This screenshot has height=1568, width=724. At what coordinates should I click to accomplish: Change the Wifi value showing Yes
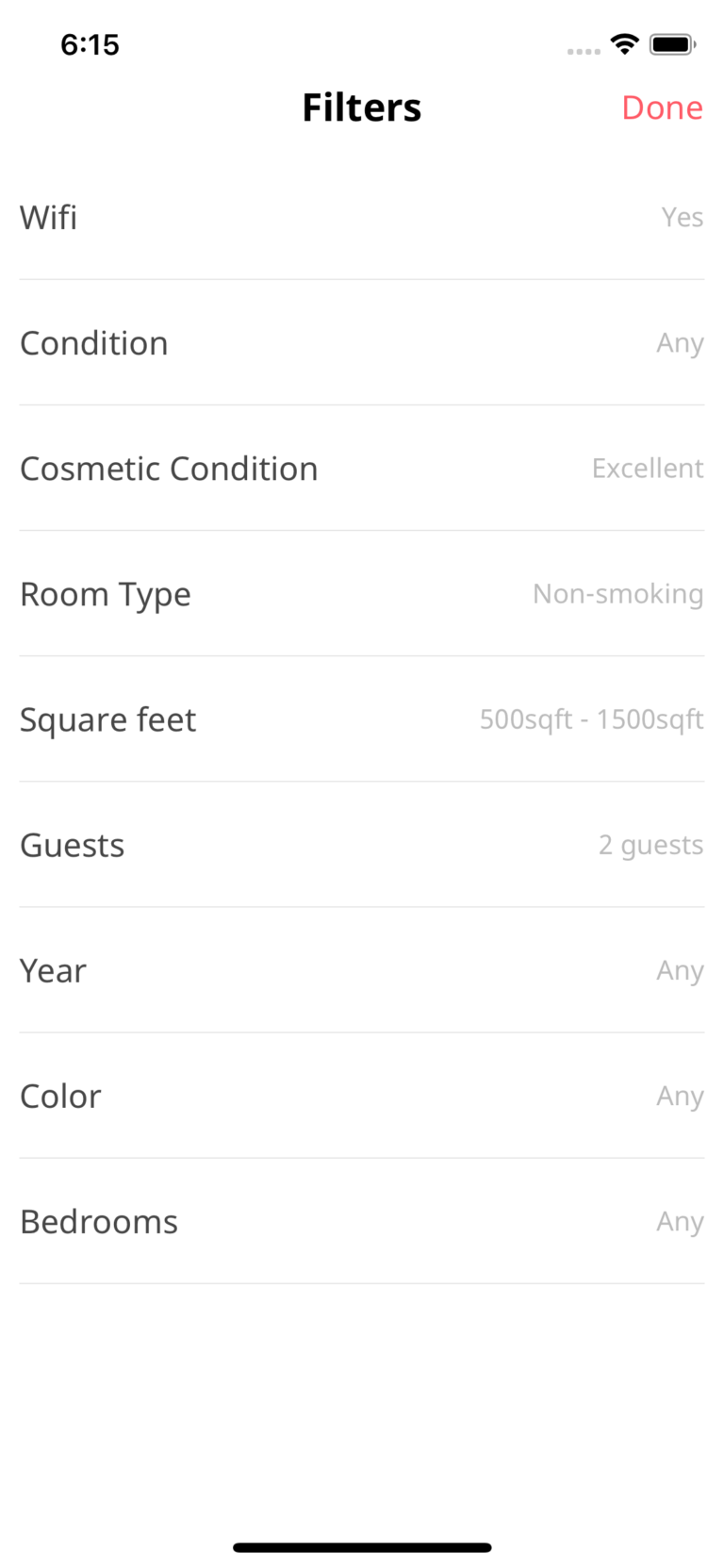pyautogui.click(x=682, y=217)
